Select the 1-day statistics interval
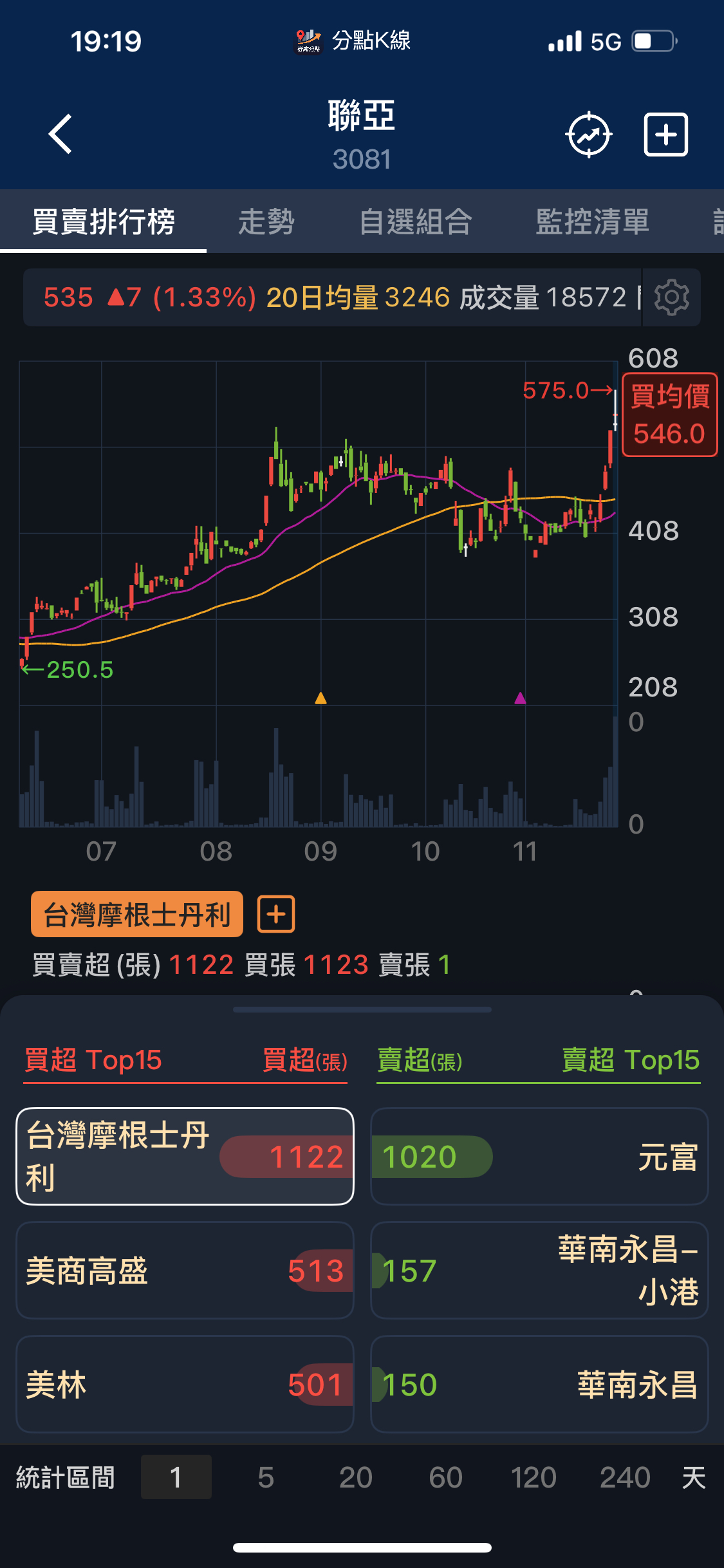 [176, 1477]
